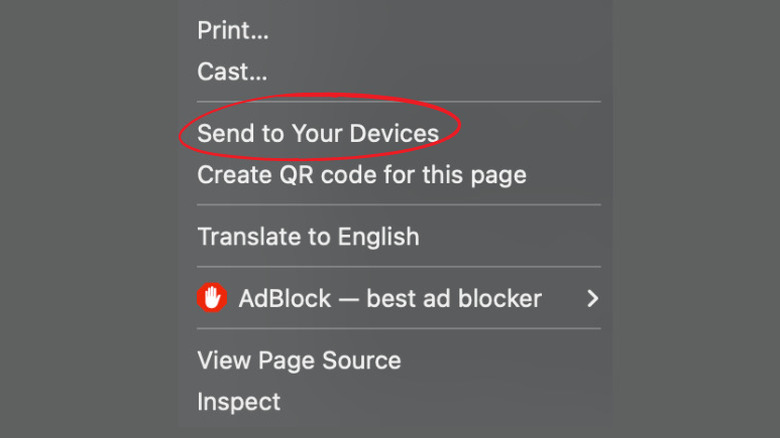
Task: Choose the Cast… option
Action: coord(232,72)
